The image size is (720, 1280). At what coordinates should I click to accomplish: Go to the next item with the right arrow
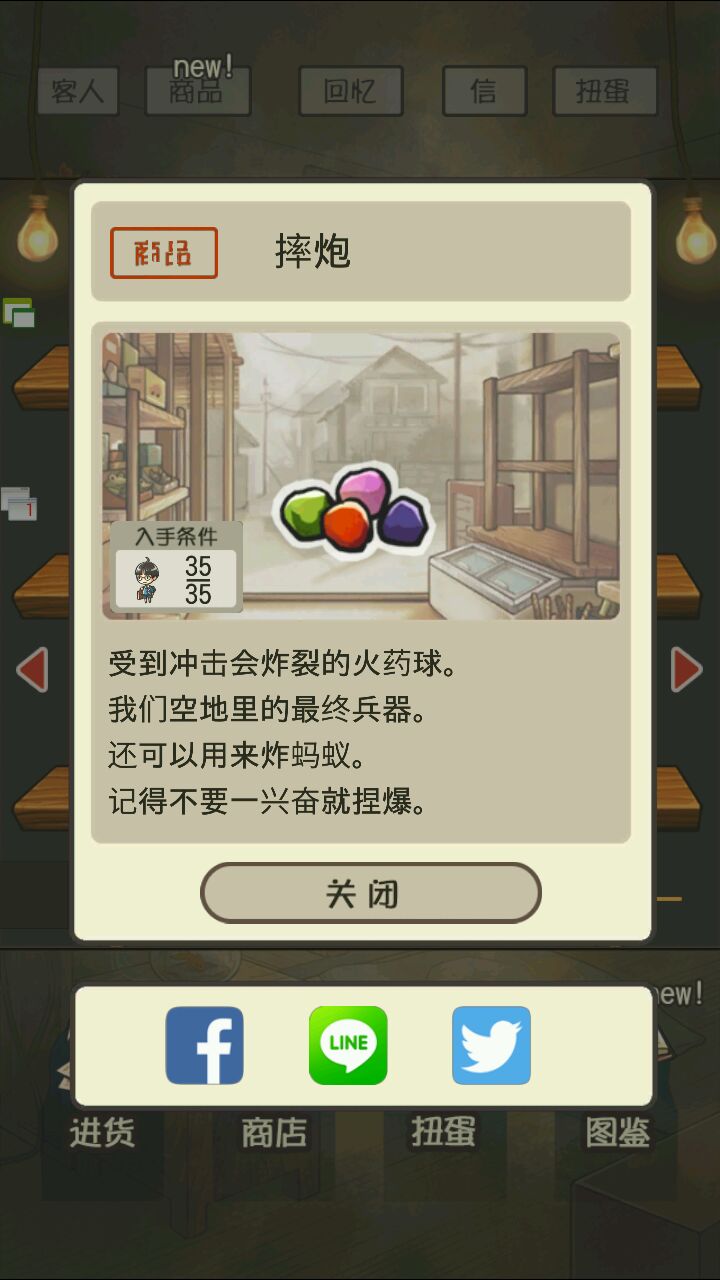click(686, 669)
